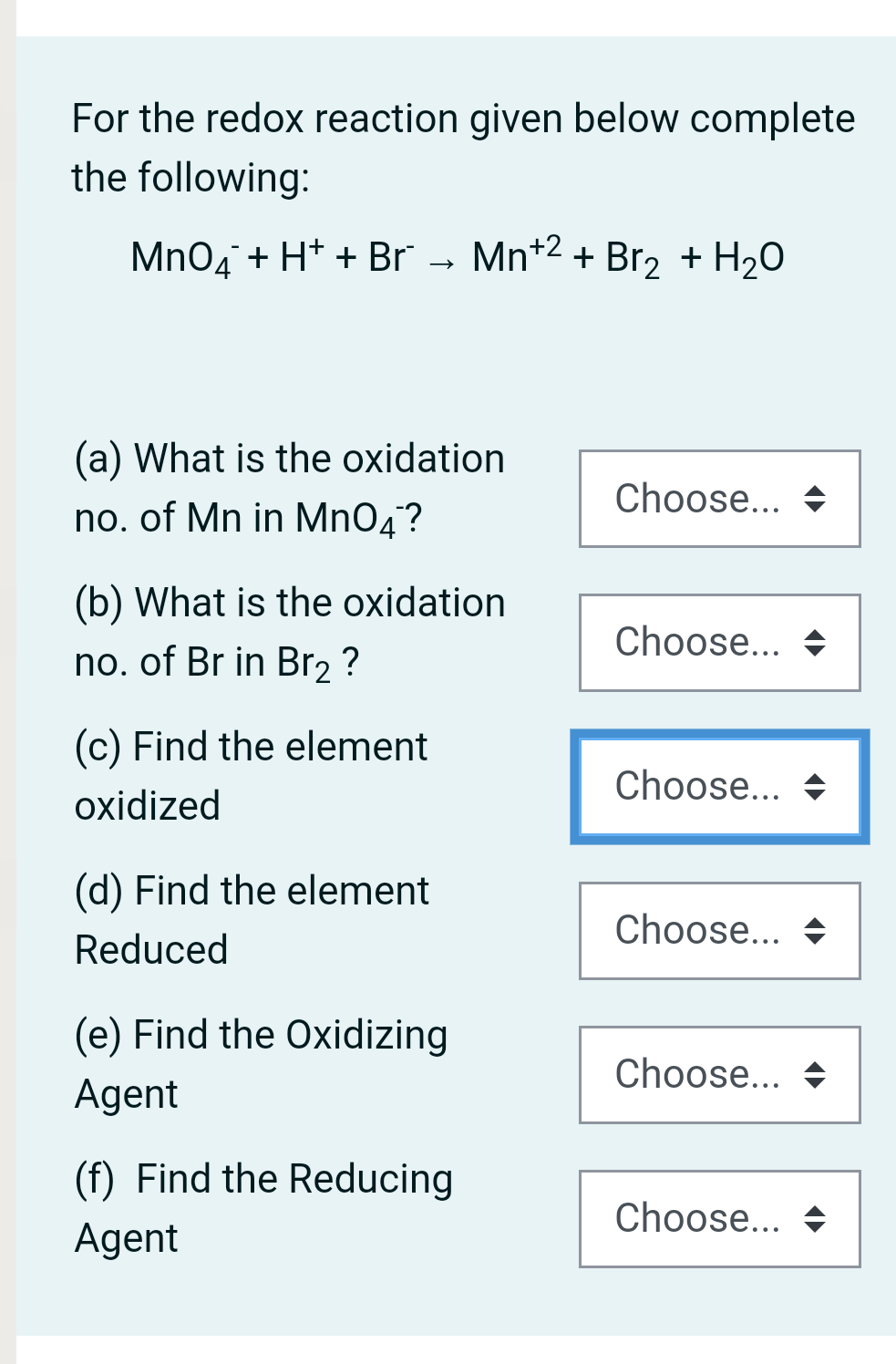Select the highlighted Choose box for element oxidized
The image size is (896, 1364).
(x=719, y=786)
